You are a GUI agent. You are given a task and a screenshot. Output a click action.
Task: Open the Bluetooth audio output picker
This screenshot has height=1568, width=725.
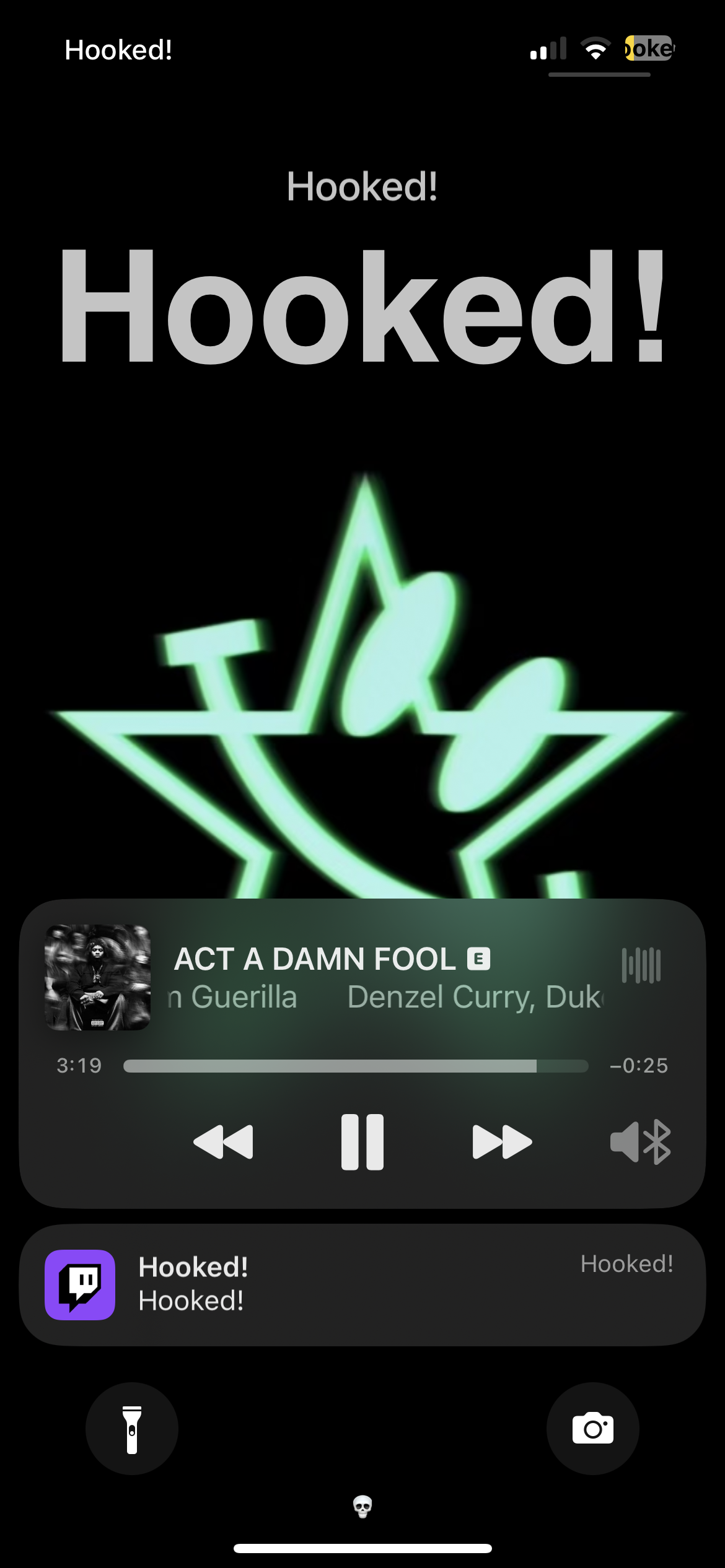[641, 1141]
